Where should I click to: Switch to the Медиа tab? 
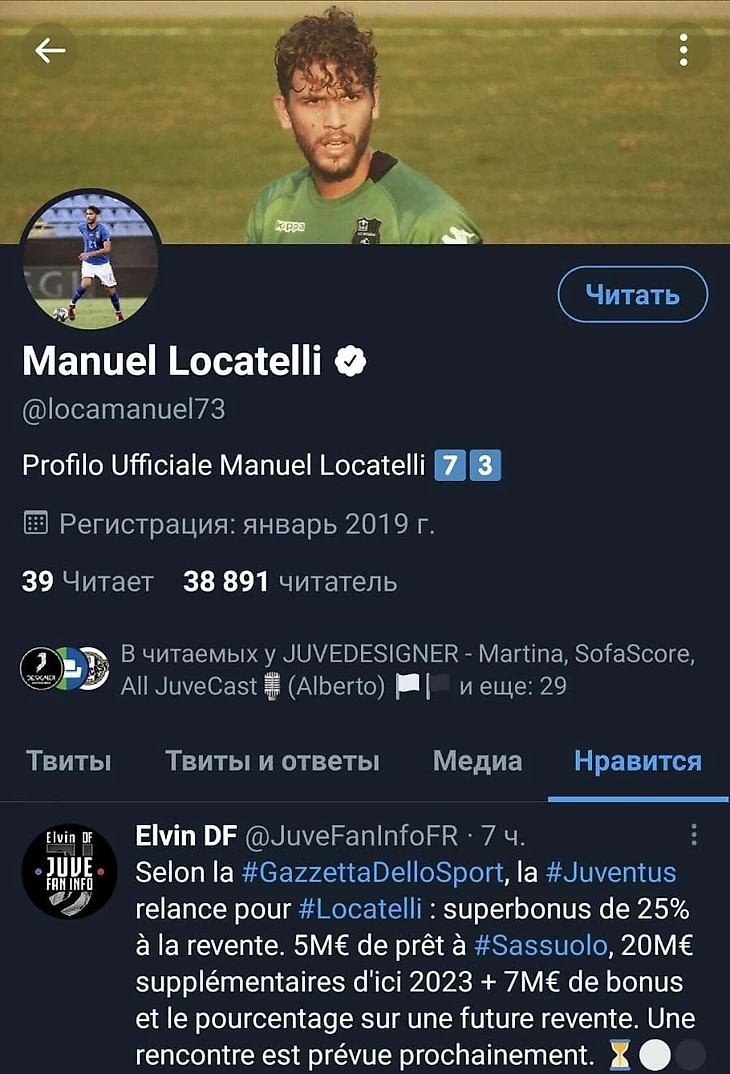click(x=477, y=761)
